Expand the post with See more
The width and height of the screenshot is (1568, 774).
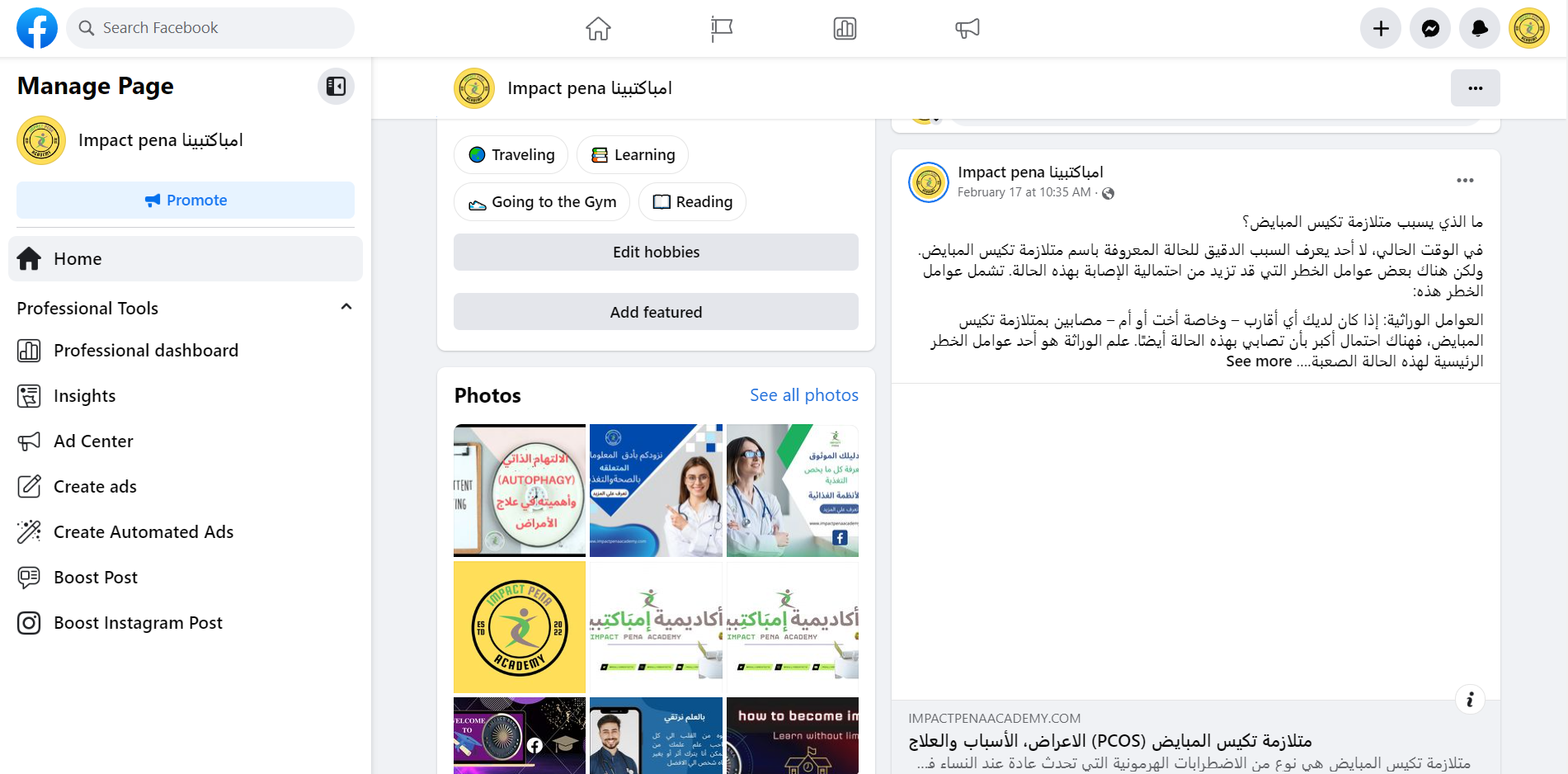(1259, 361)
